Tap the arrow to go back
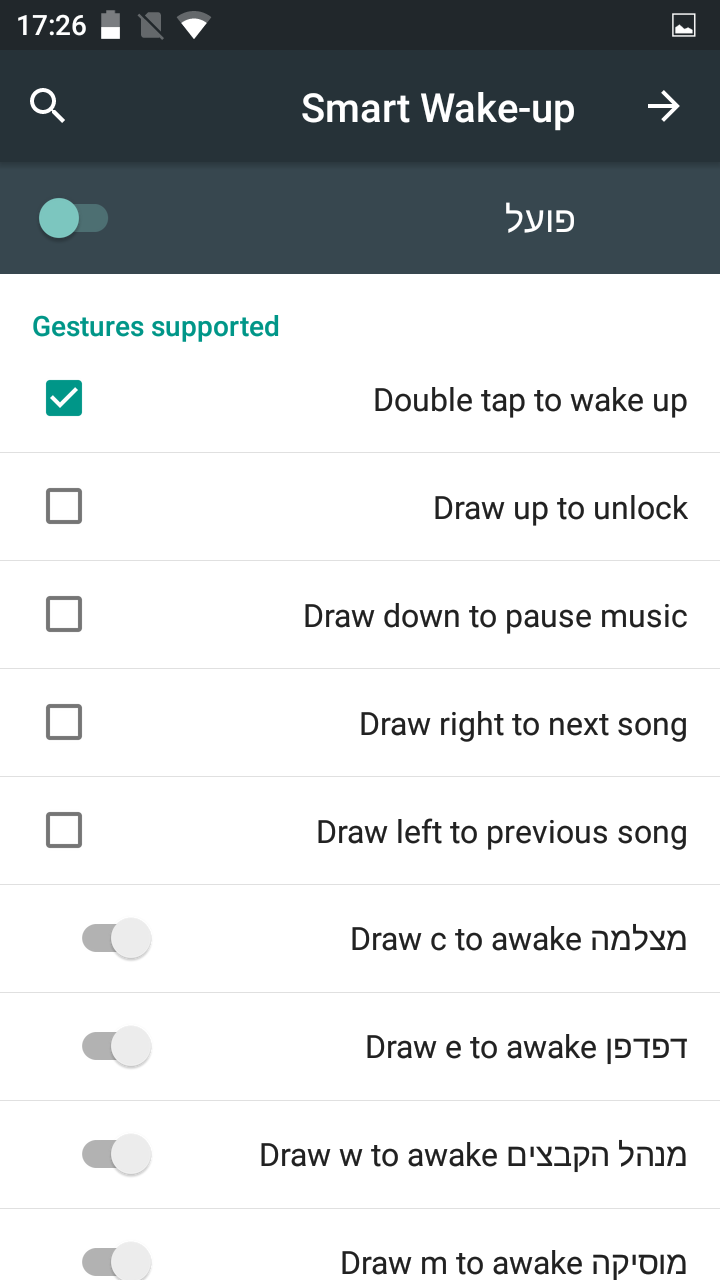The image size is (720, 1280). pos(663,106)
